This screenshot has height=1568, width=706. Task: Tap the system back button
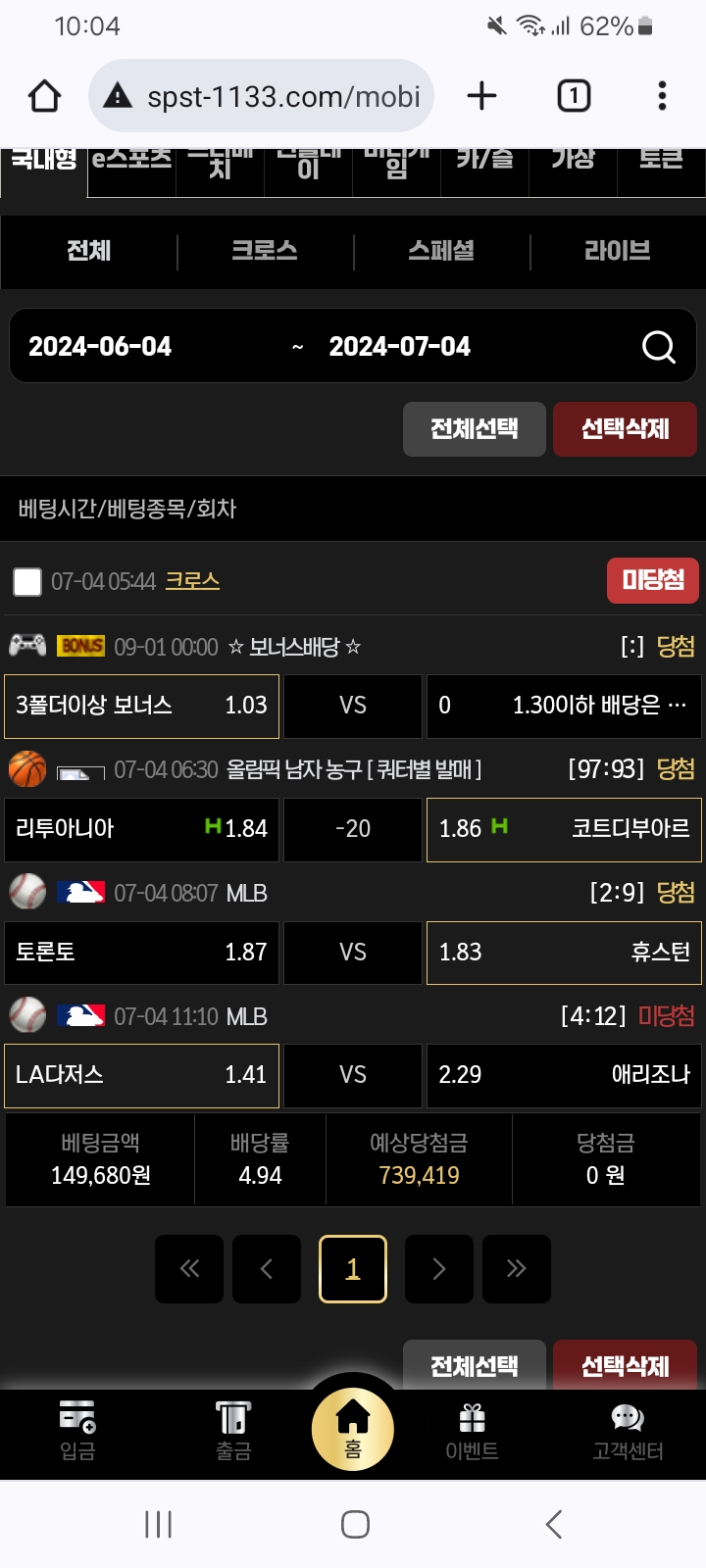[x=554, y=1524]
